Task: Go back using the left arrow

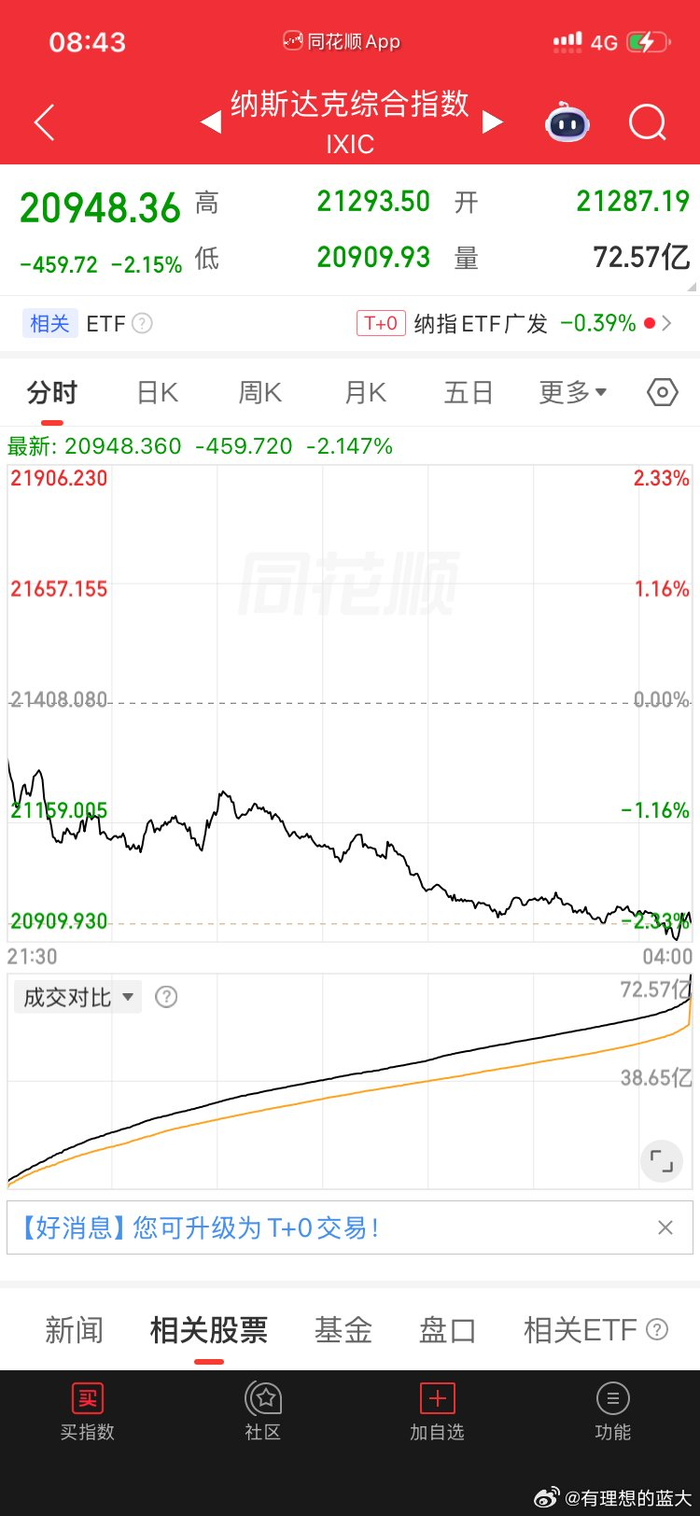Action: (x=44, y=123)
